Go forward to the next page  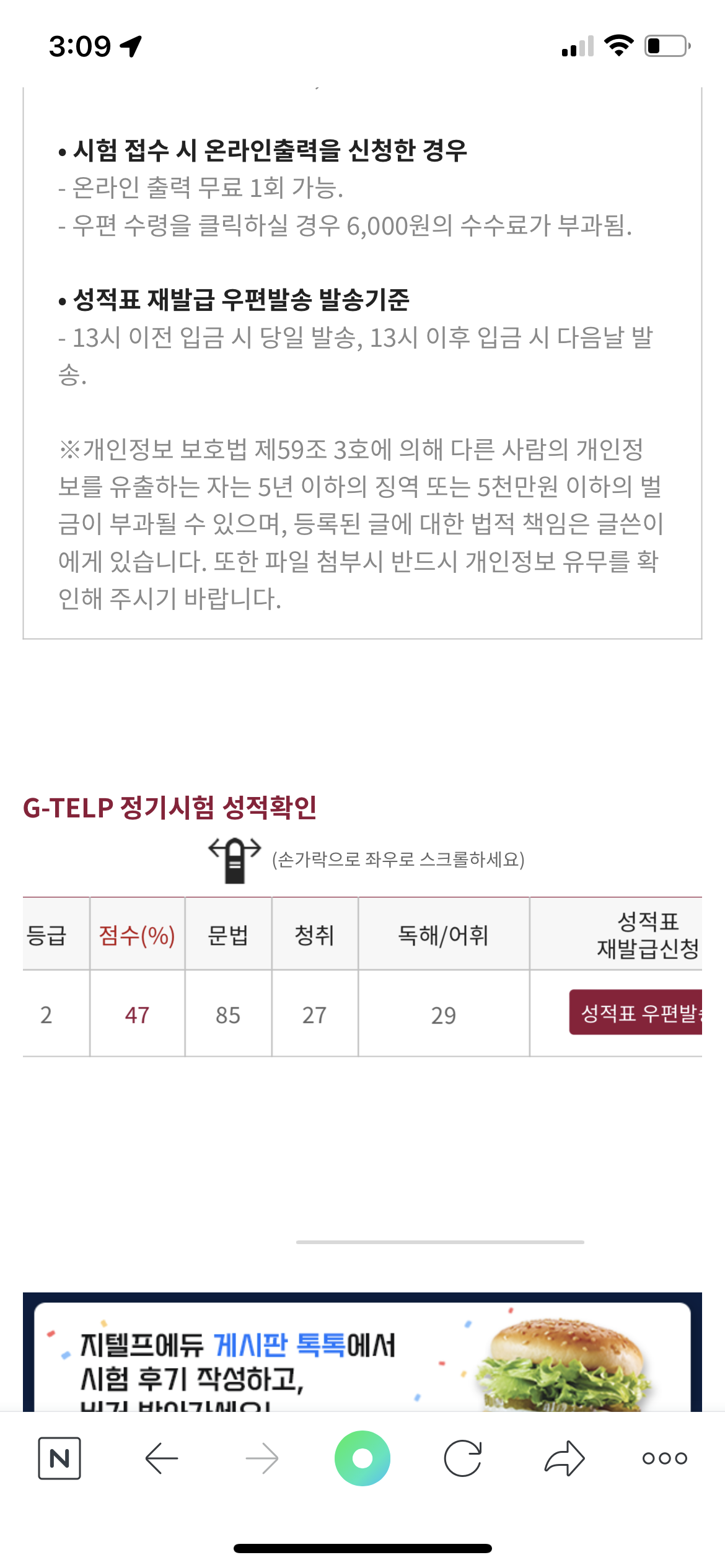pos(262,1458)
